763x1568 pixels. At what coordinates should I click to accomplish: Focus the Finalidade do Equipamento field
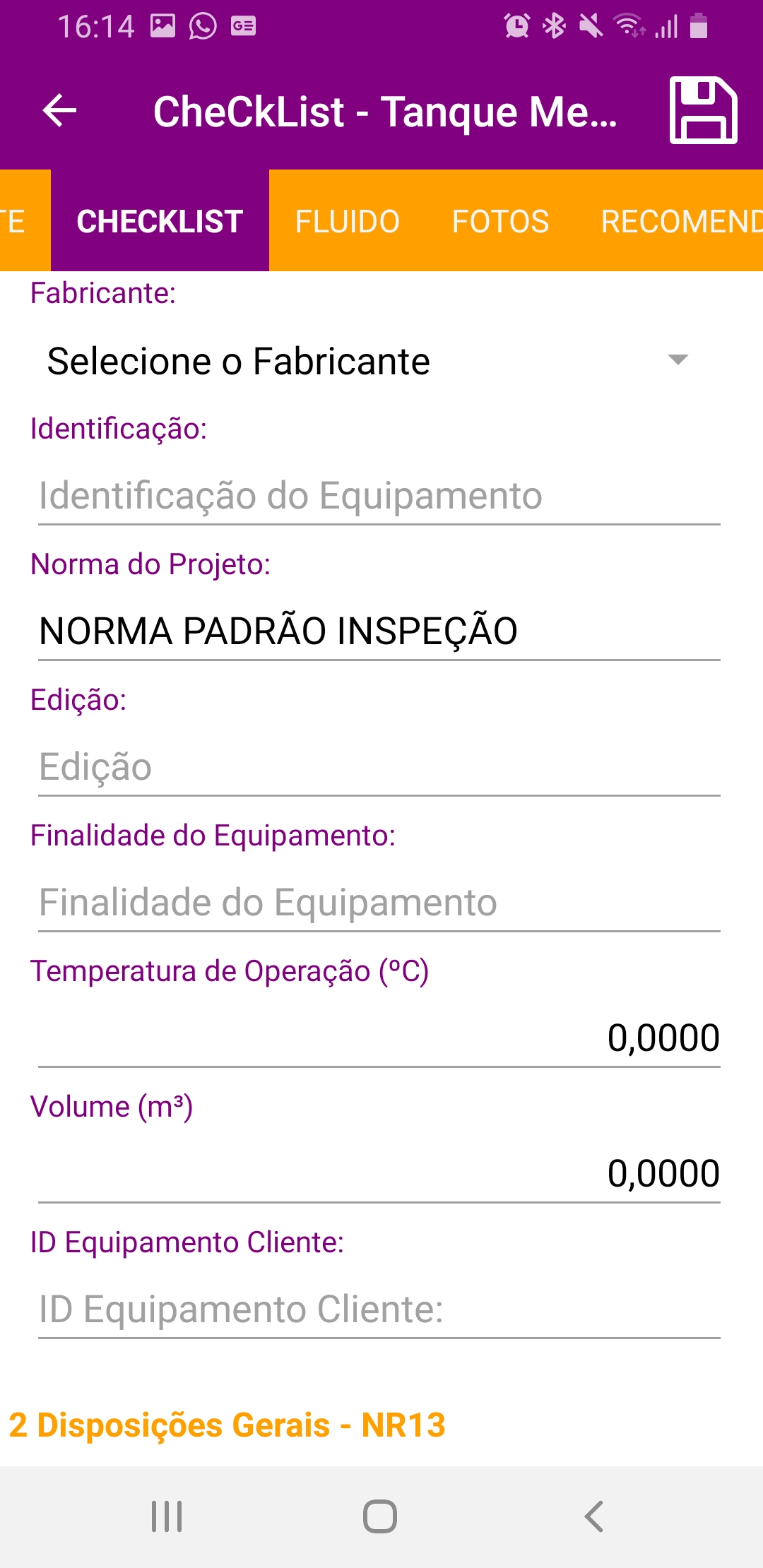[x=379, y=903]
